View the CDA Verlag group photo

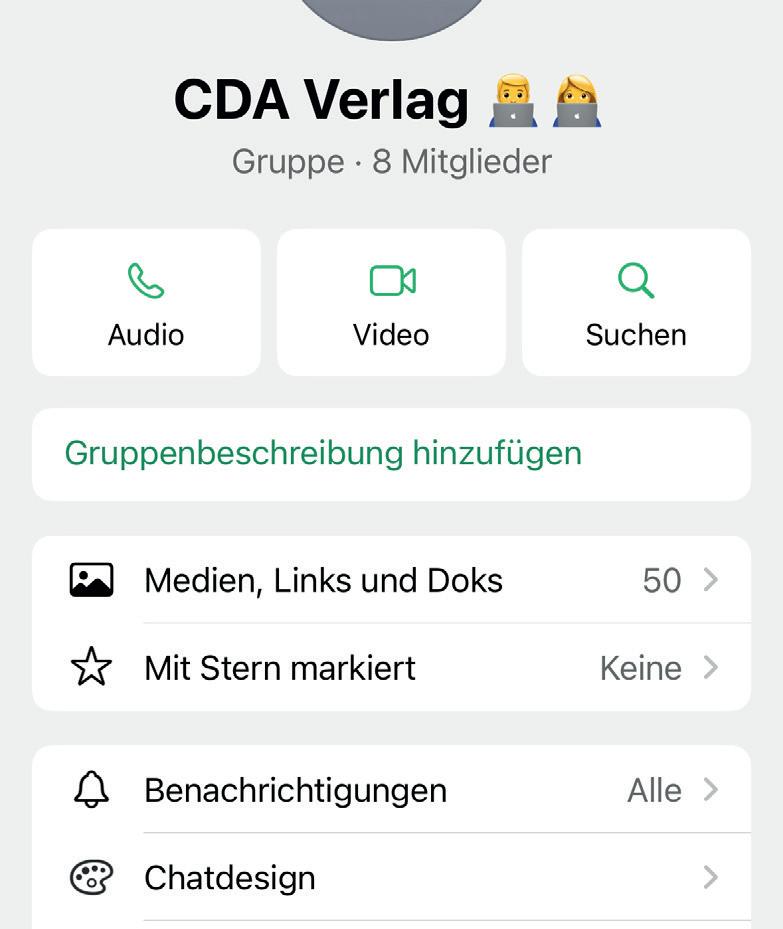pos(391,14)
